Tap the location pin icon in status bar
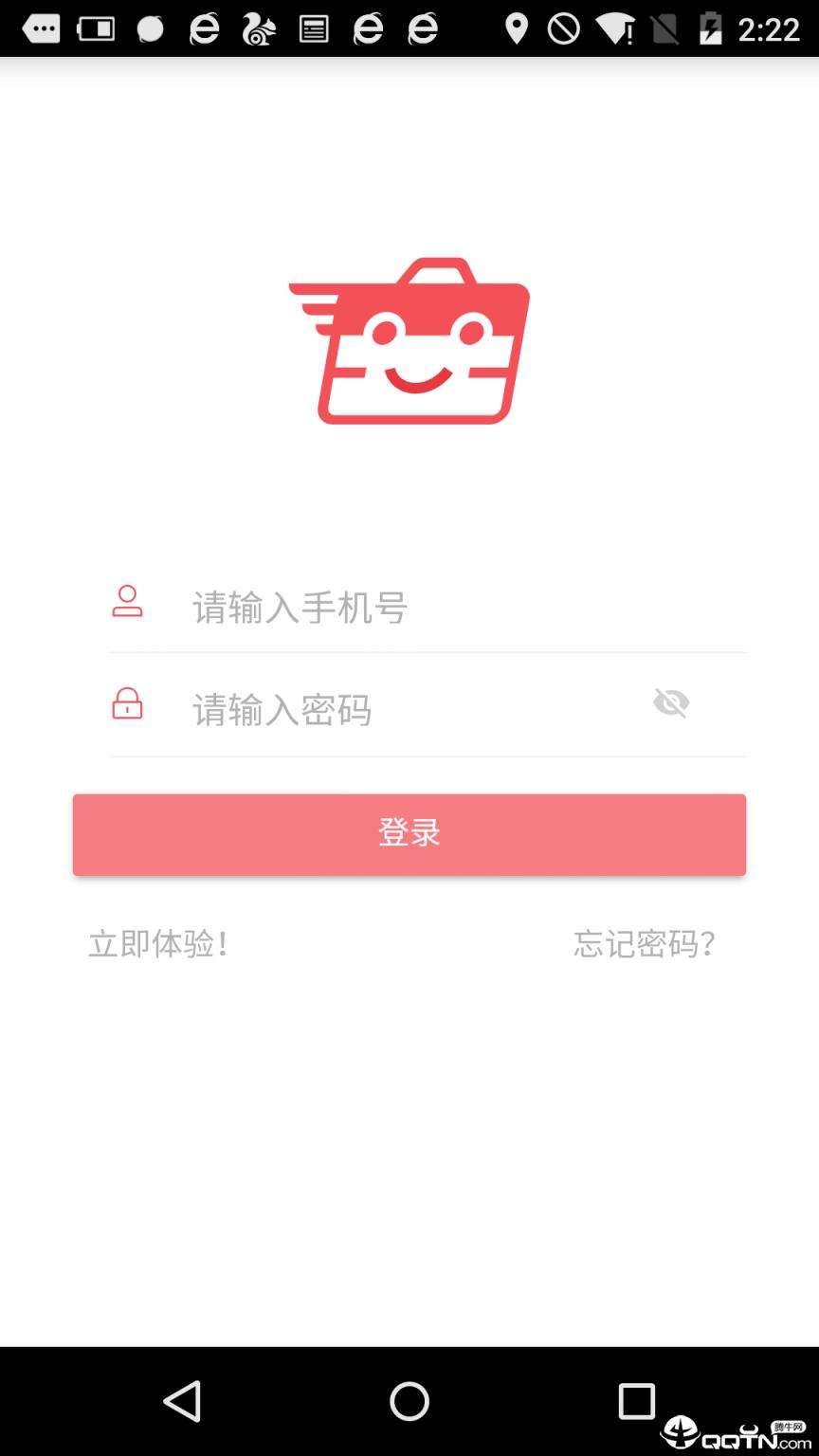Screen dimensions: 819x1456 pos(515,28)
